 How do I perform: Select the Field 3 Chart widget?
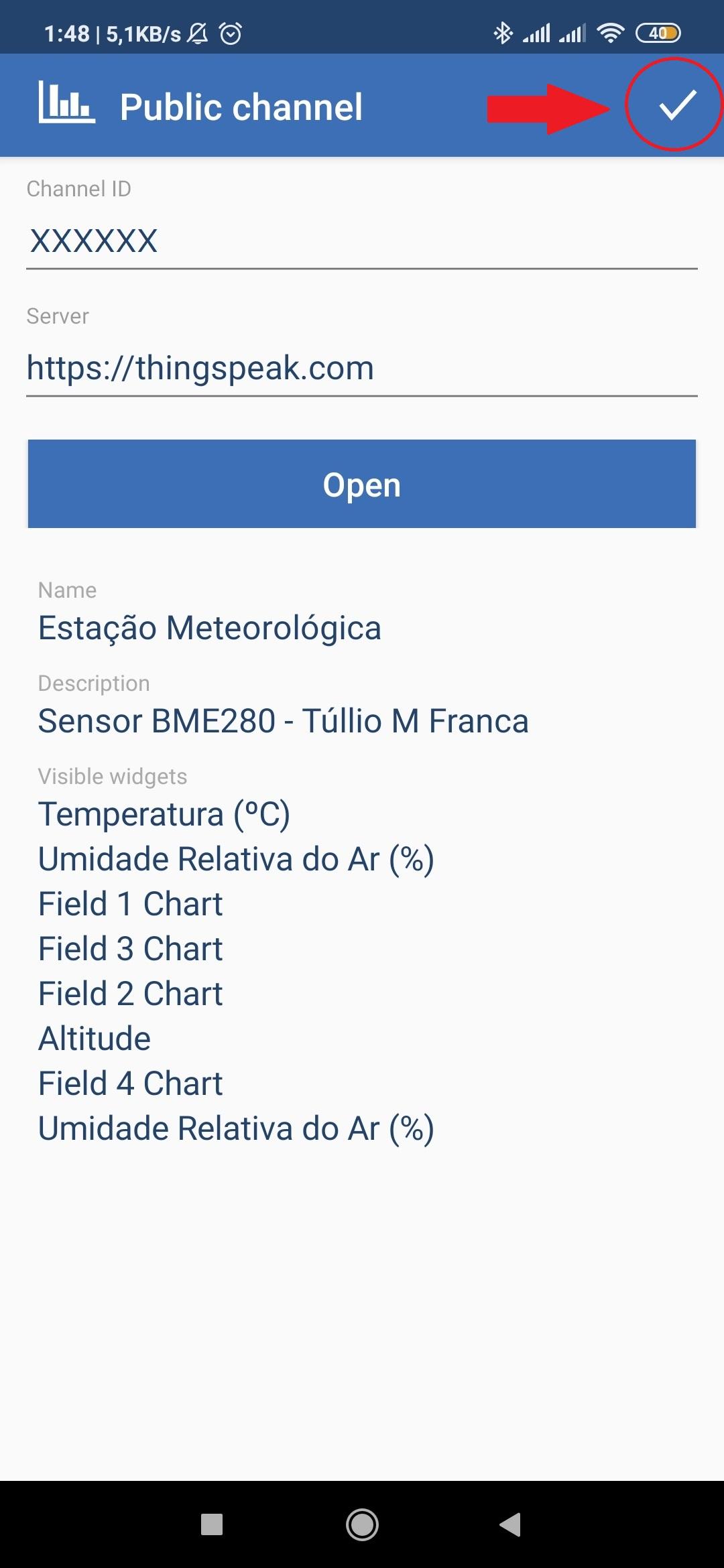click(130, 948)
